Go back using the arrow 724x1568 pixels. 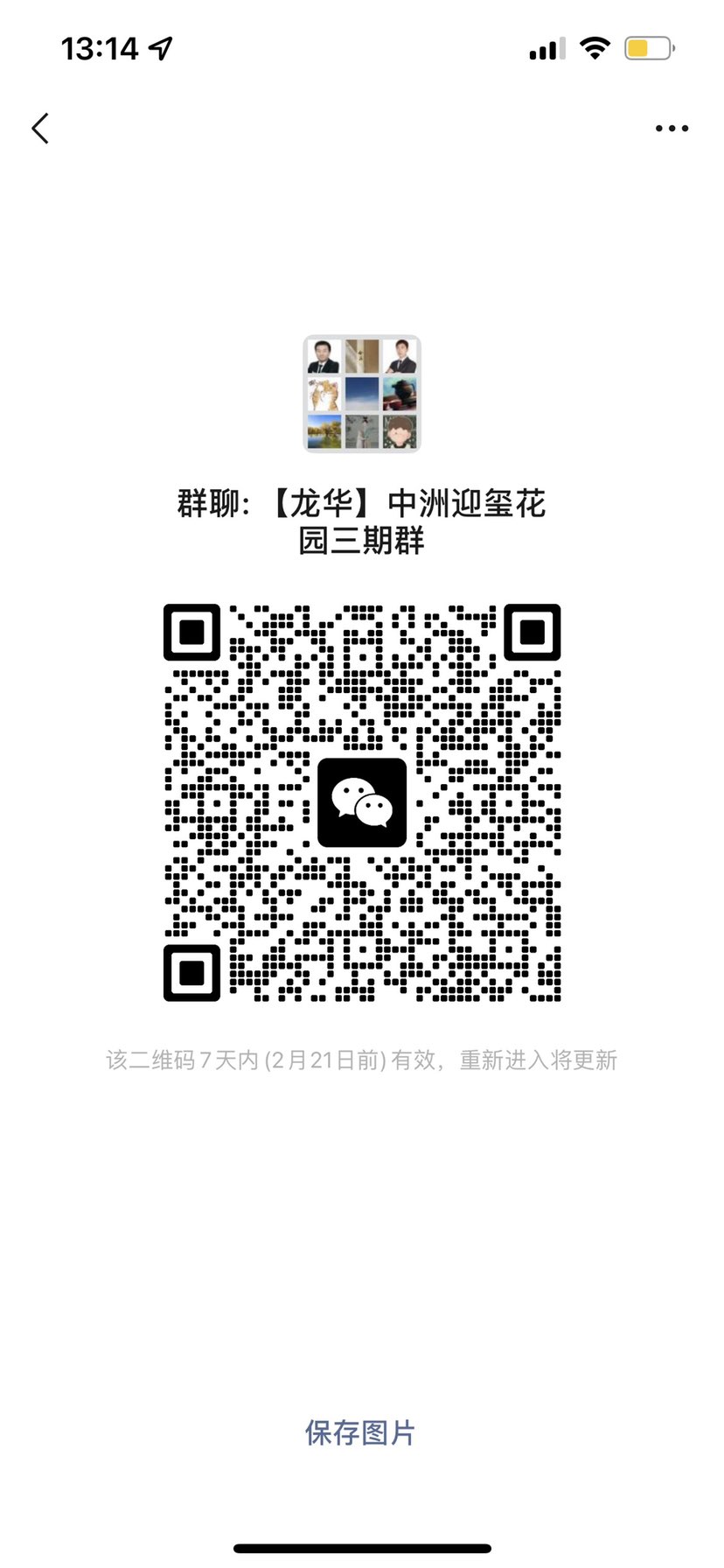click(40, 129)
